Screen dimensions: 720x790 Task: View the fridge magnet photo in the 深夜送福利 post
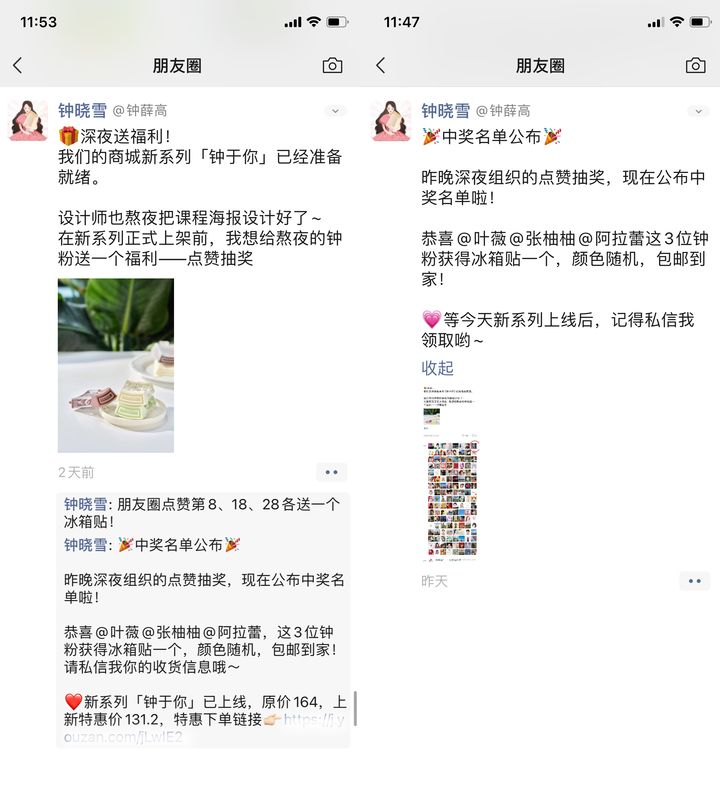coord(115,365)
